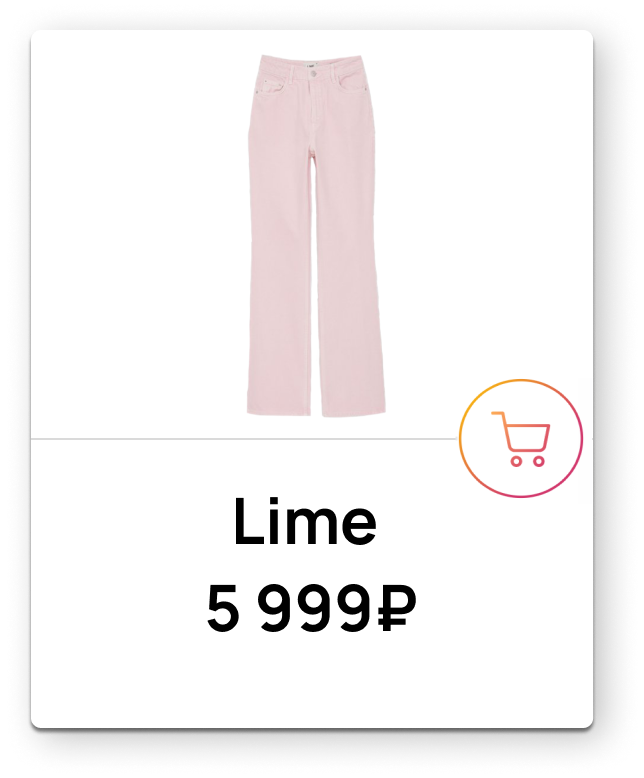Add Lime pants to the cart
The image size is (644, 778).
point(520,439)
